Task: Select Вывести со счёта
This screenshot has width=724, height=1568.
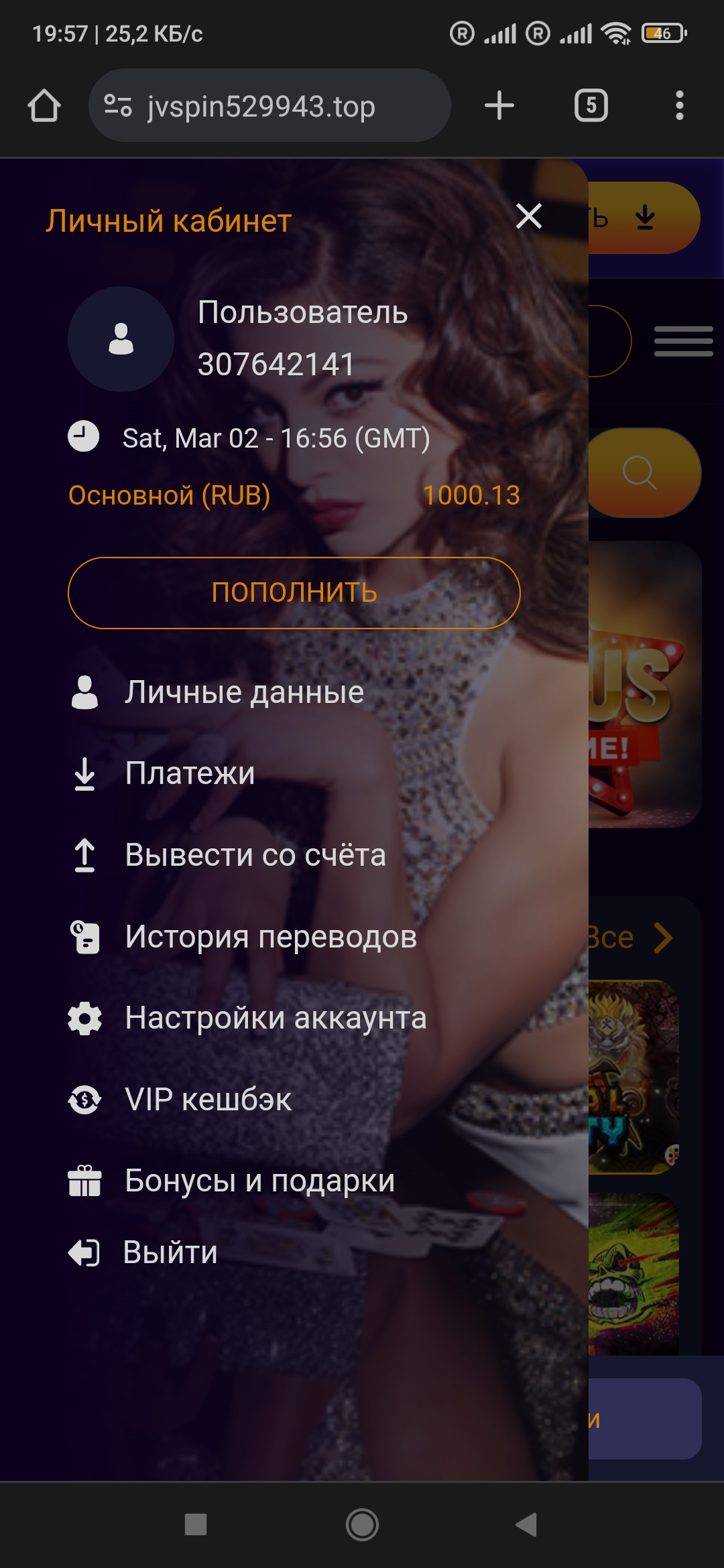Action: click(x=255, y=856)
